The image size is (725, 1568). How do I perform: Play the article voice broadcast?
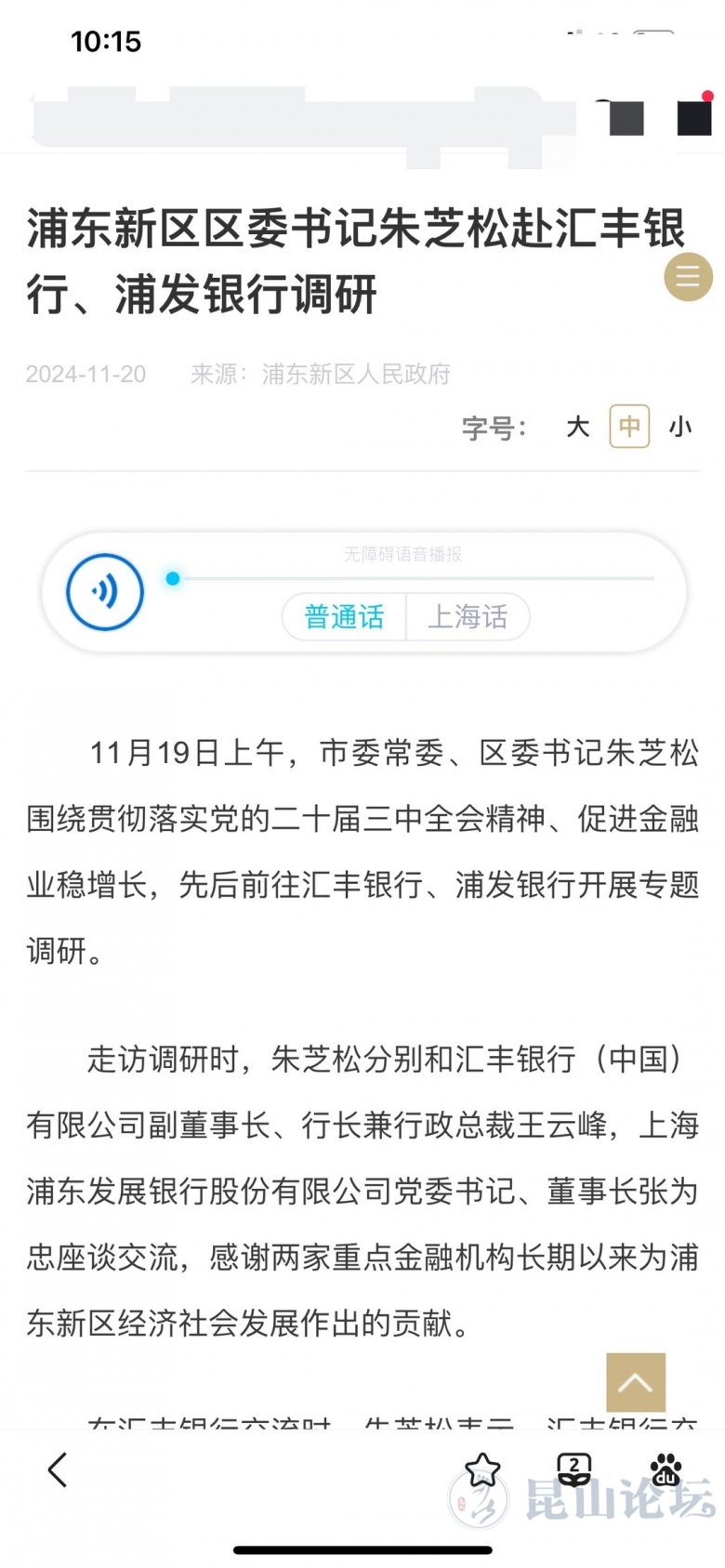point(105,592)
